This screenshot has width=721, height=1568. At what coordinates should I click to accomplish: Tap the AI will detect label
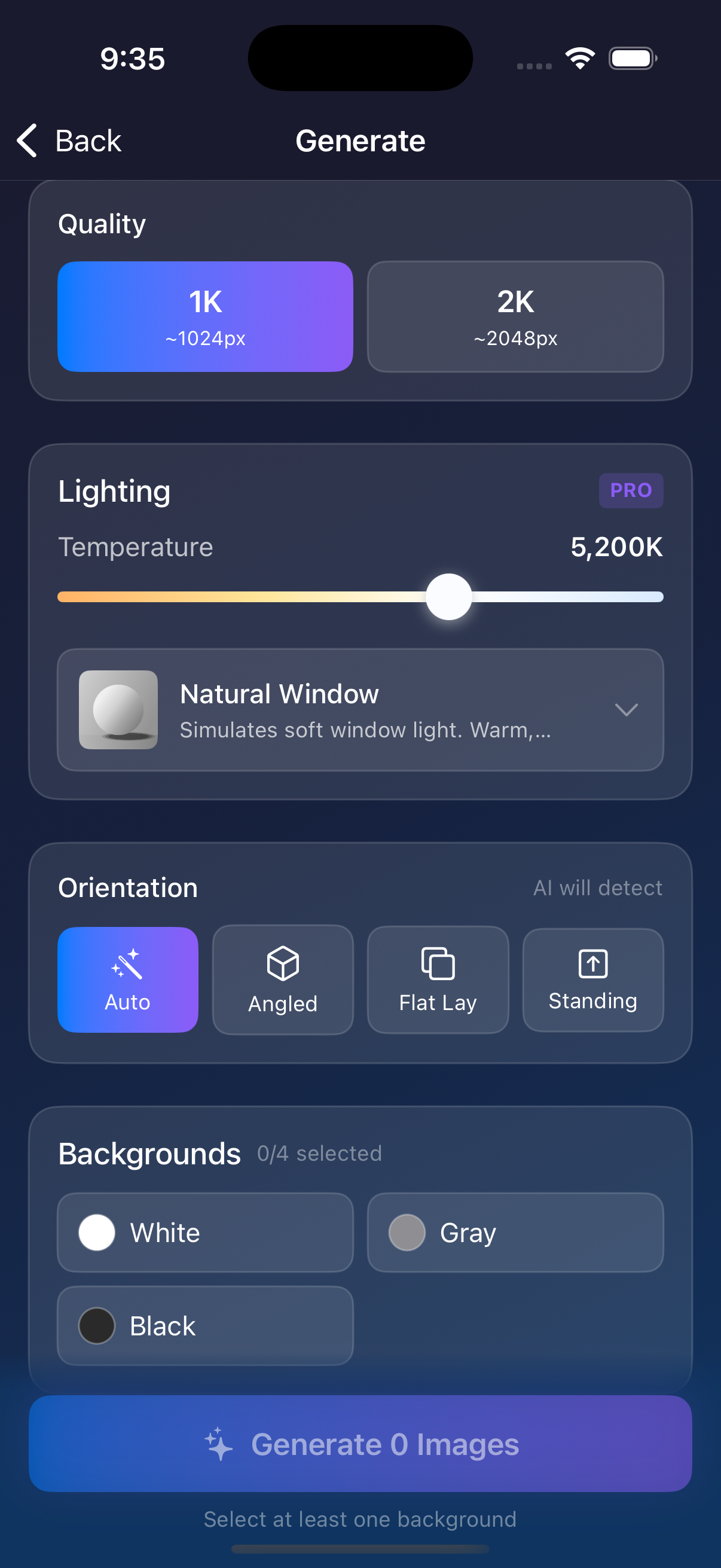click(598, 887)
